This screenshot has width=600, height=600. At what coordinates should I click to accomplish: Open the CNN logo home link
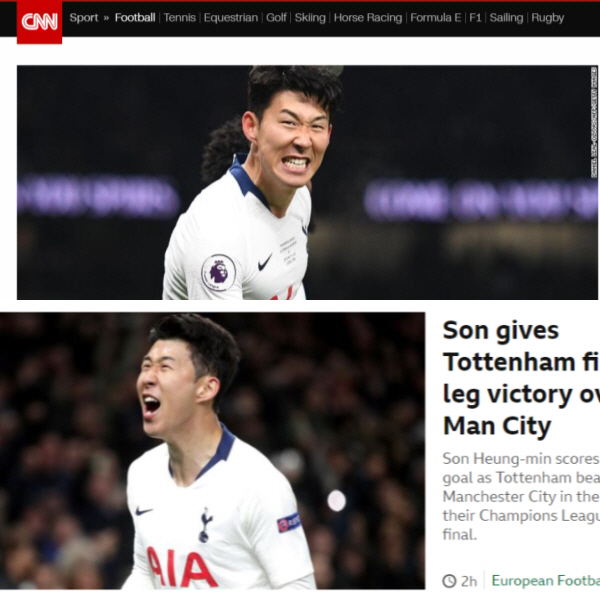[x=39, y=21]
